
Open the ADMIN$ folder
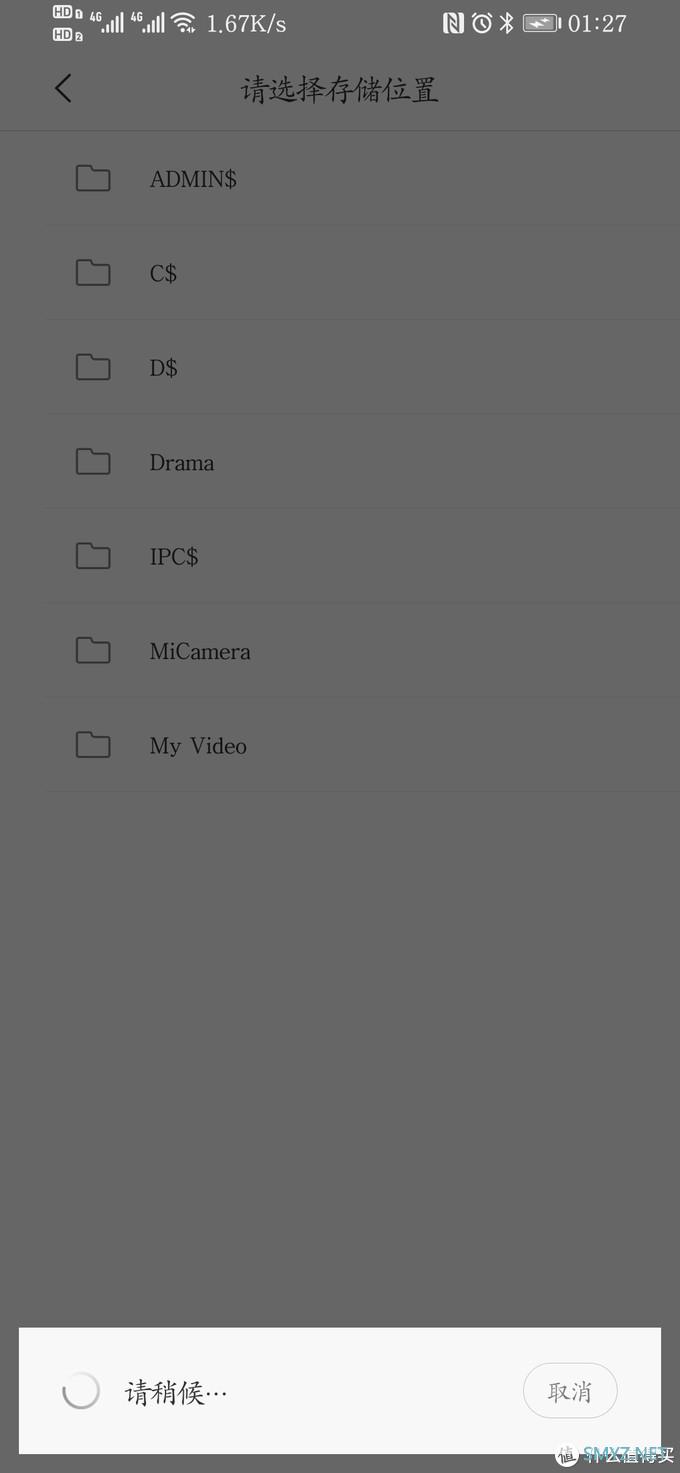[193, 179]
